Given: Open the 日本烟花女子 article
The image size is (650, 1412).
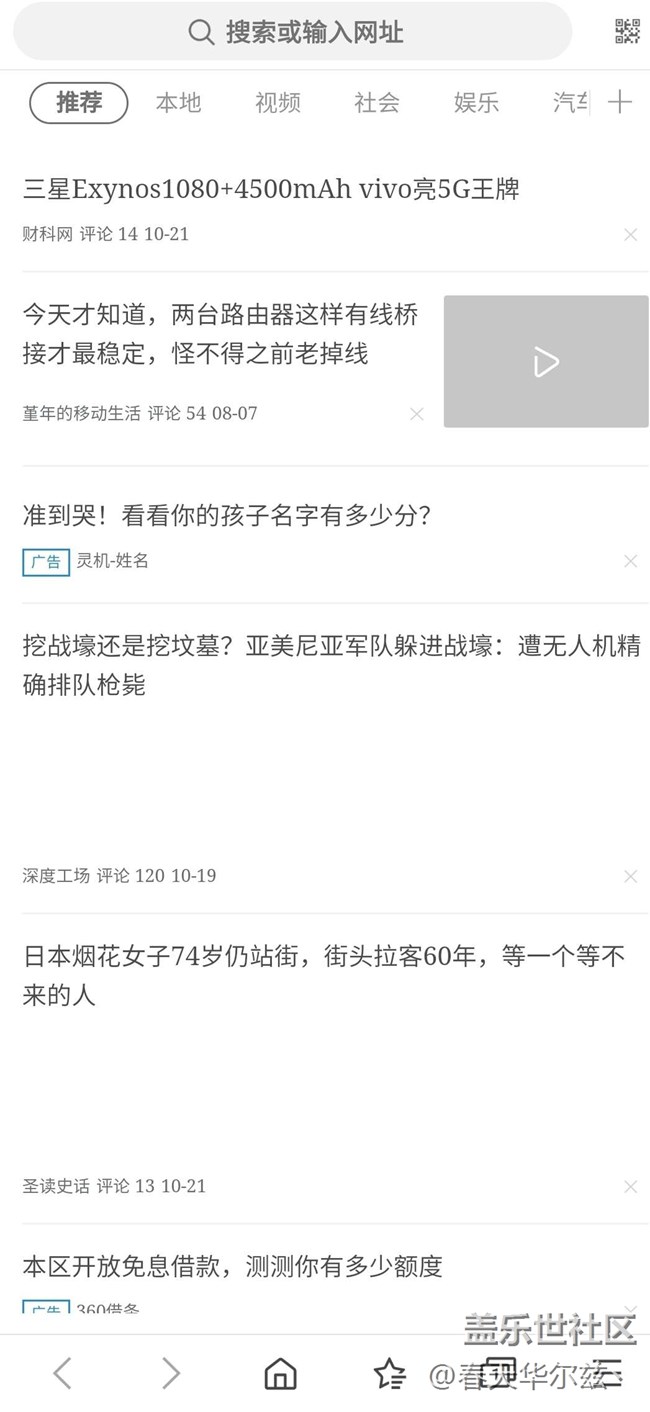Looking at the screenshot, I should tap(323, 975).
